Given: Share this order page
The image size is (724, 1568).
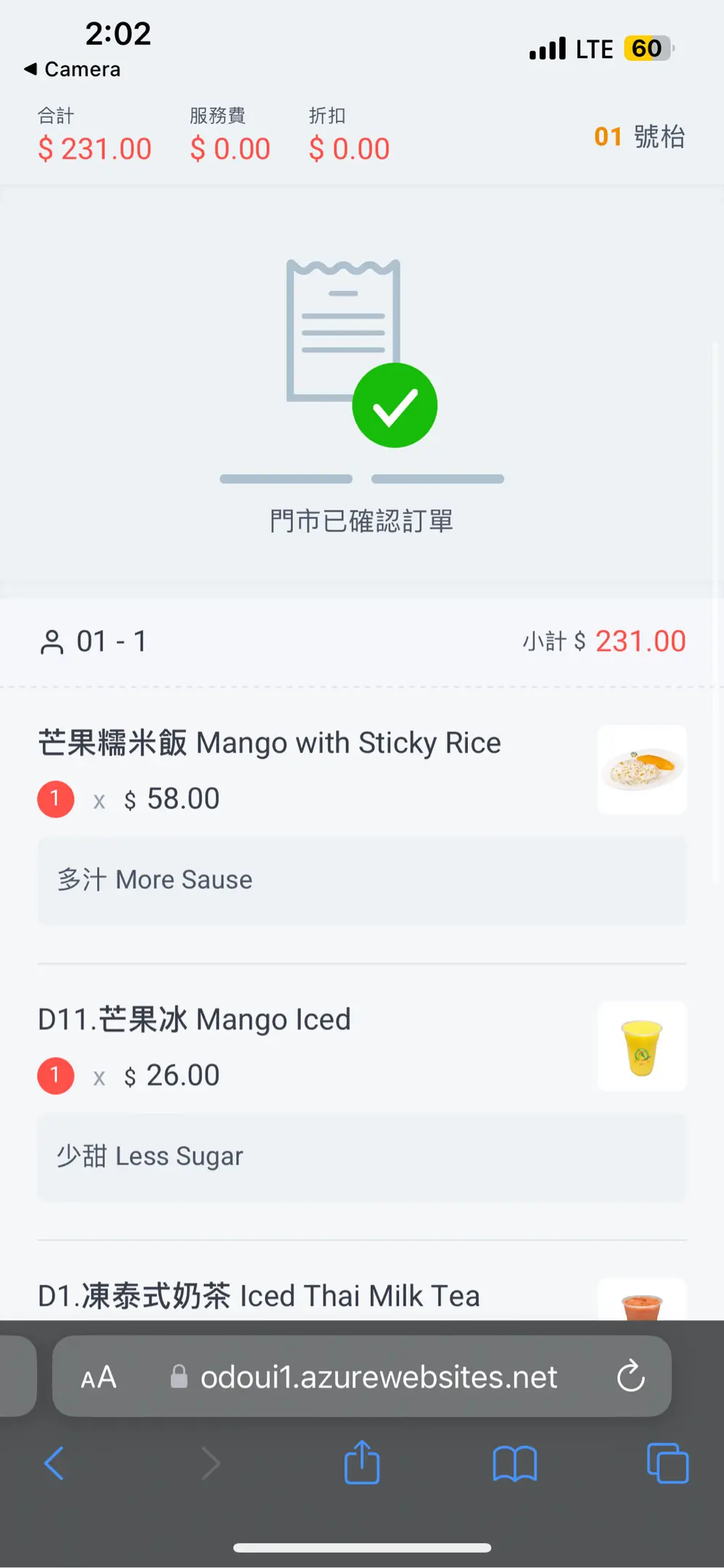Looking at the screenshot, I should (x=362, y=1463).
